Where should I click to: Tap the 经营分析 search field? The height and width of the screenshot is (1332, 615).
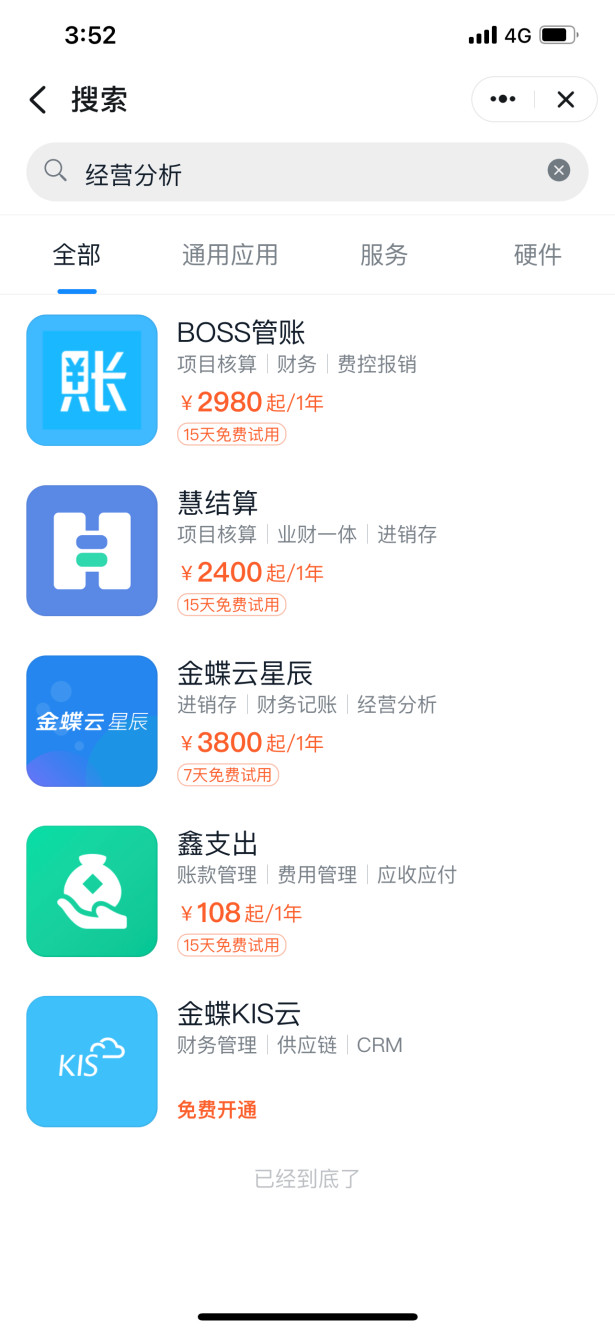pos(307,172)
